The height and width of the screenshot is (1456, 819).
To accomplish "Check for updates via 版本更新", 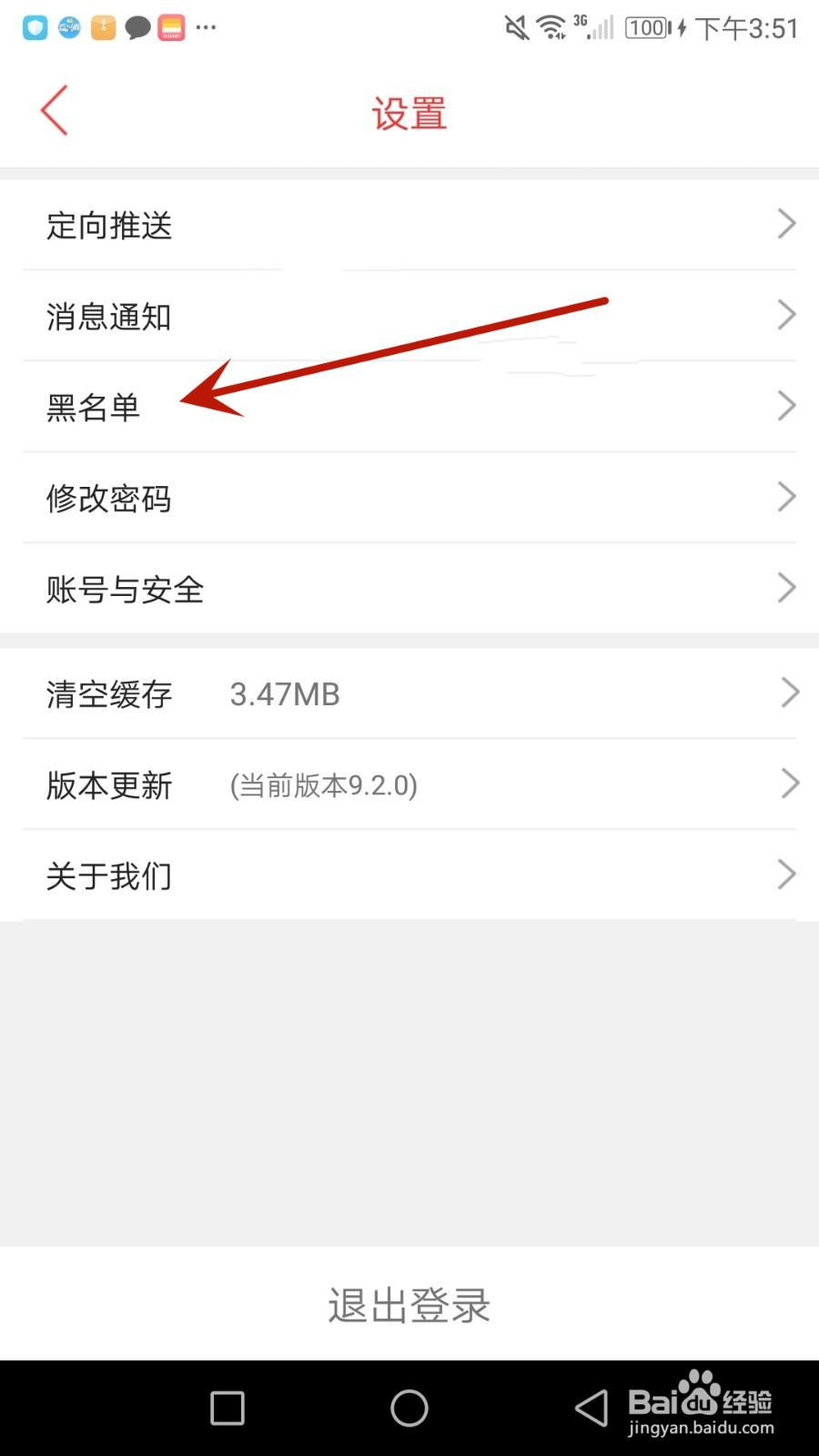I will (109, 784).
